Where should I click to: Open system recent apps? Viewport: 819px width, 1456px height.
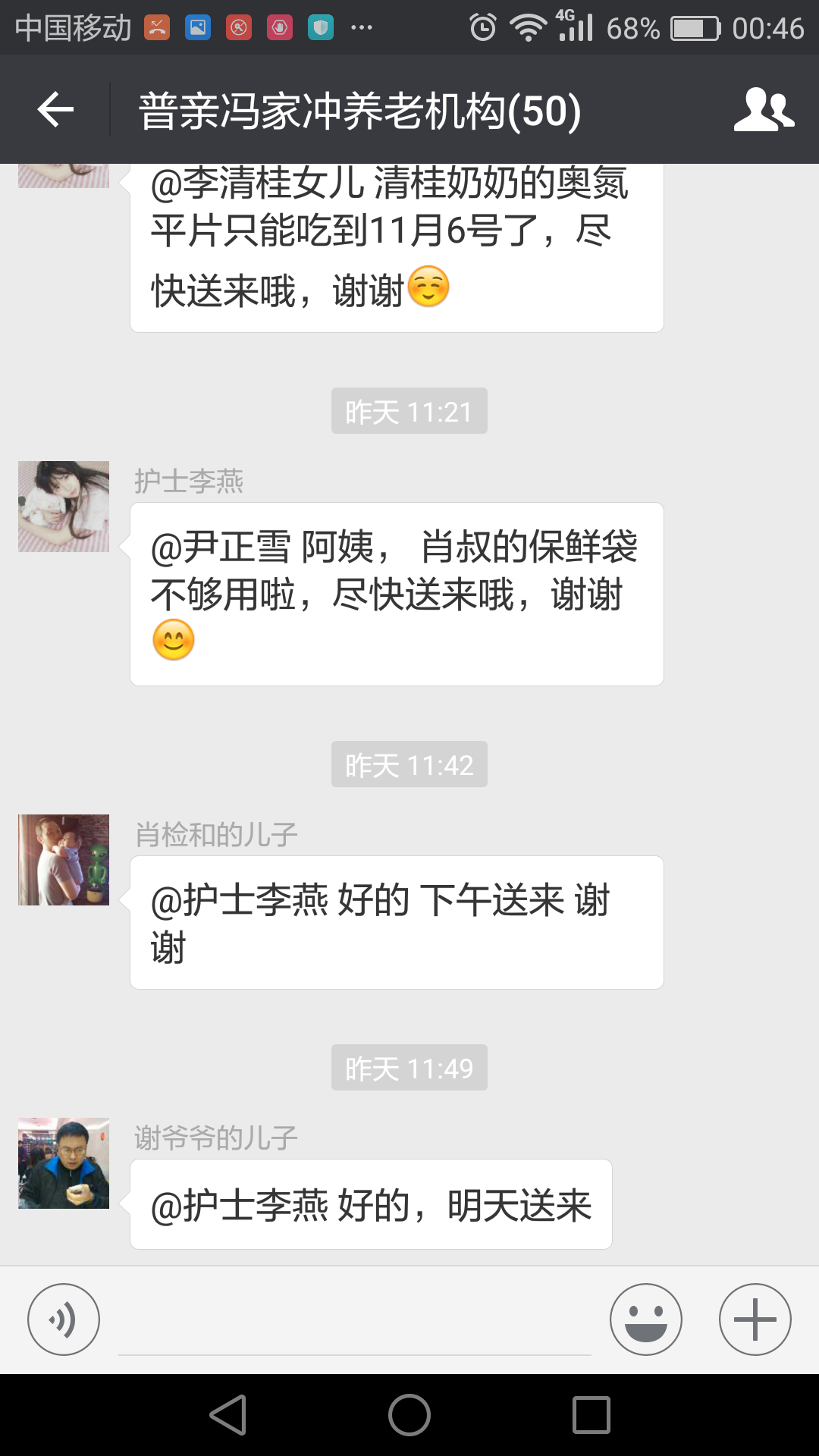(591, 1415)
